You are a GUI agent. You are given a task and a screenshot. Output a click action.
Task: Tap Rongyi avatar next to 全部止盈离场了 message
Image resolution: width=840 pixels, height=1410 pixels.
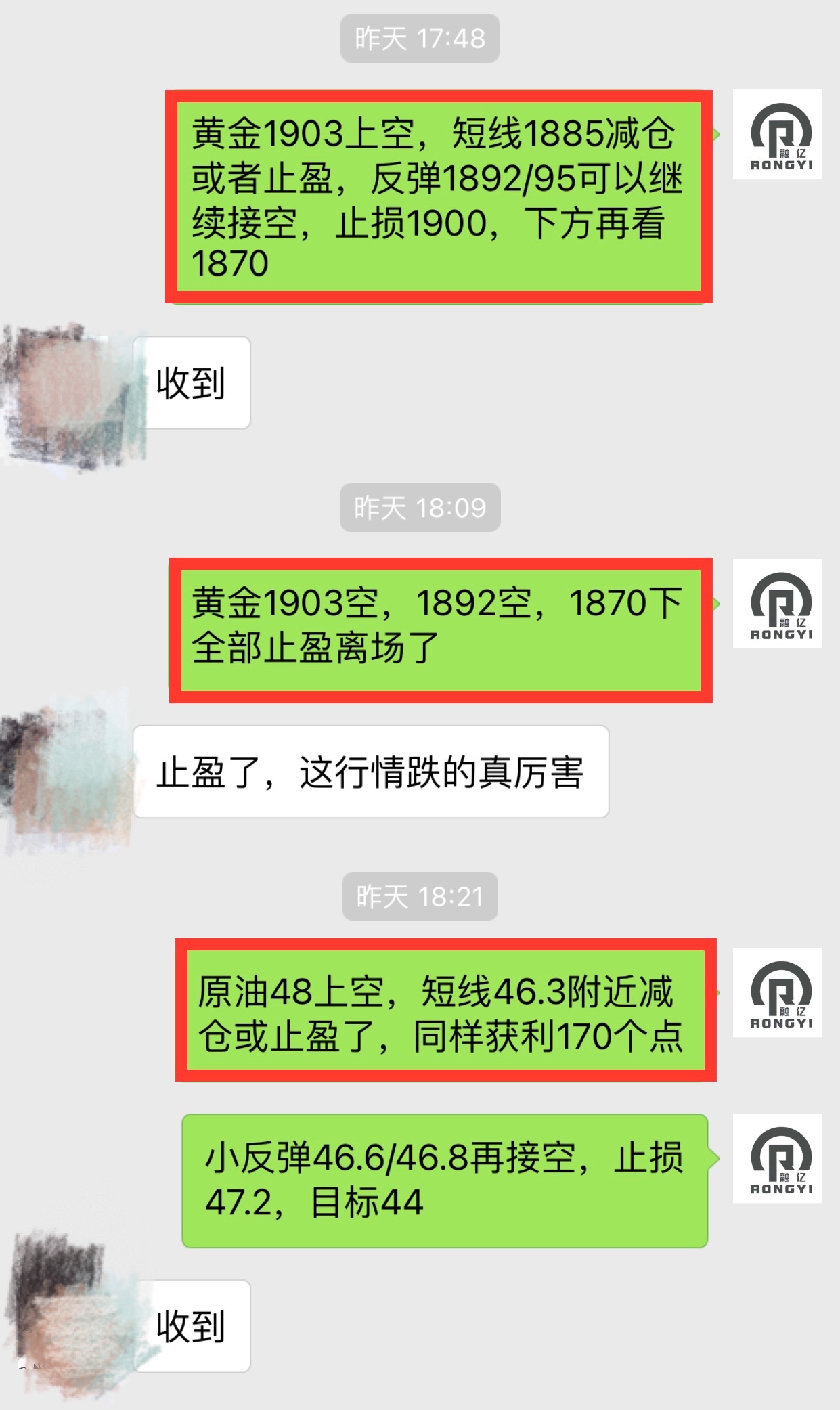click(x=777, y=604)
